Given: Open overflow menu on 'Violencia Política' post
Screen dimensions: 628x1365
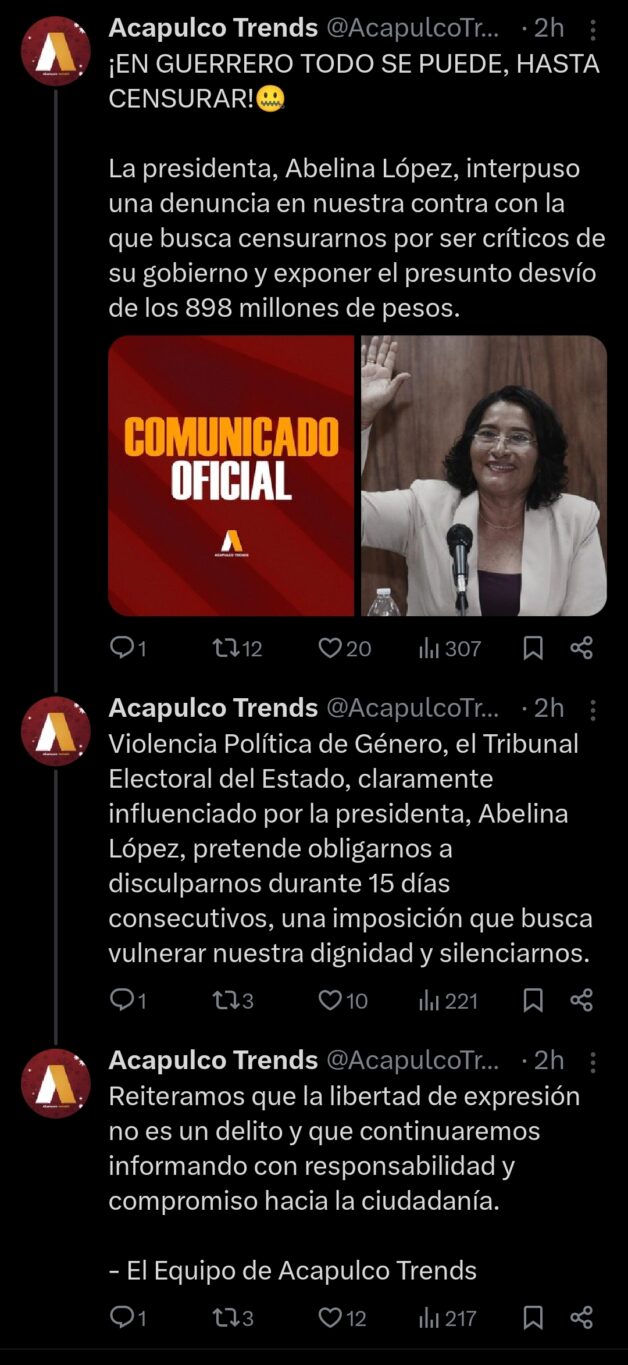Looking at the screenshot, I should click(593, 709).
